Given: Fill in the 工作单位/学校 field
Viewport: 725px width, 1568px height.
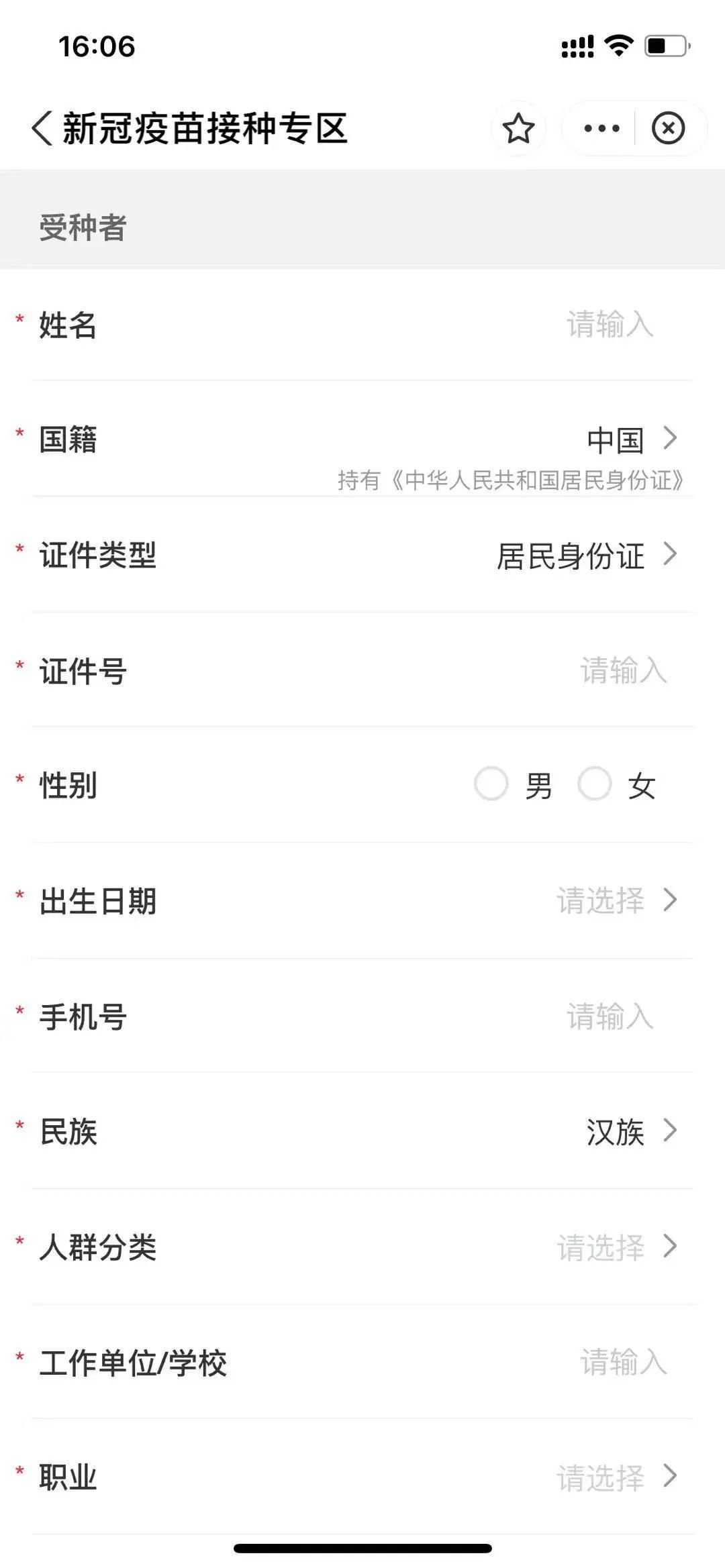Looking at the screenshot, I should tap(622, 1363).
